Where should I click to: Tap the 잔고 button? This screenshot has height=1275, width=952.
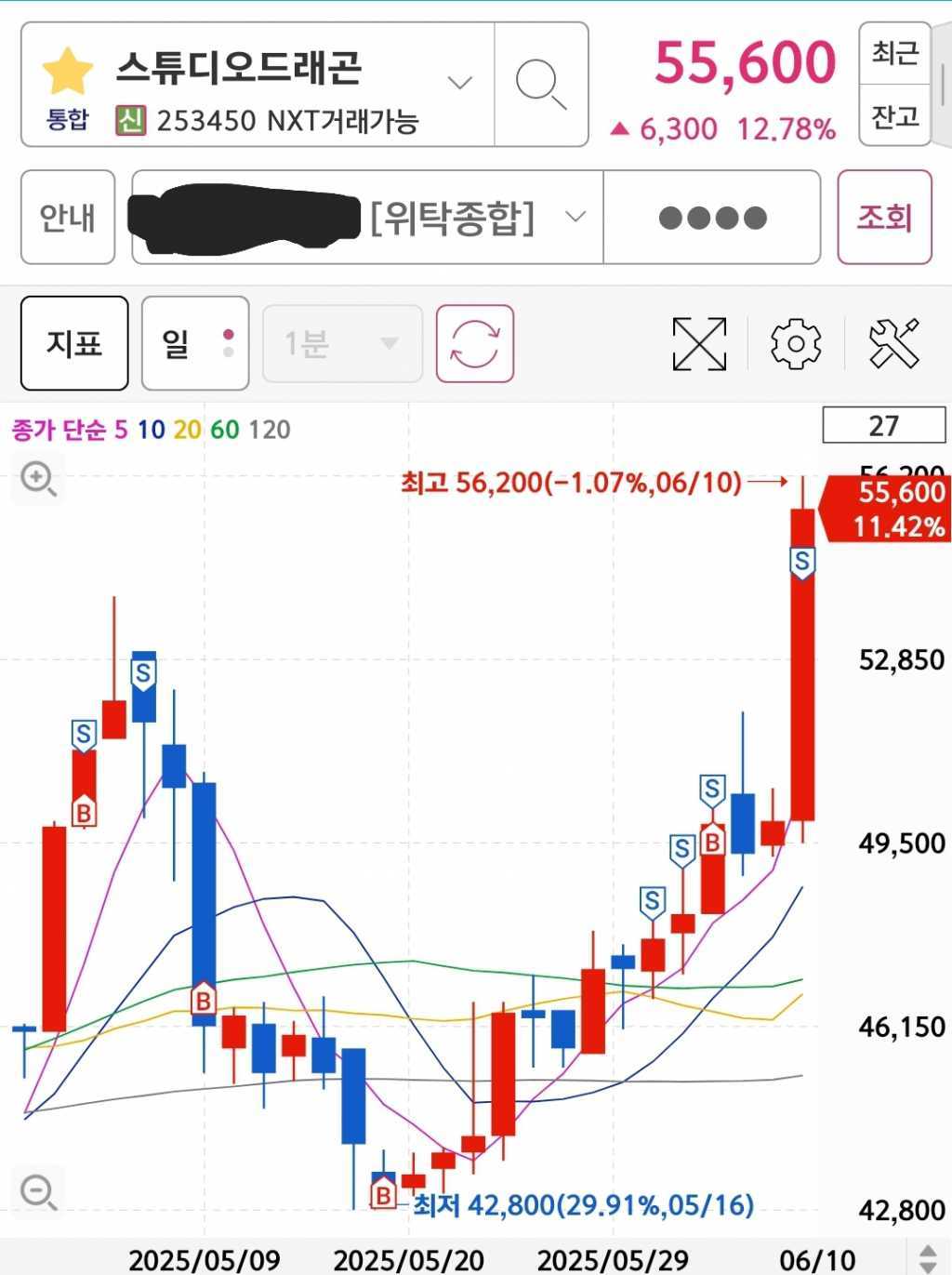[894, 116]
